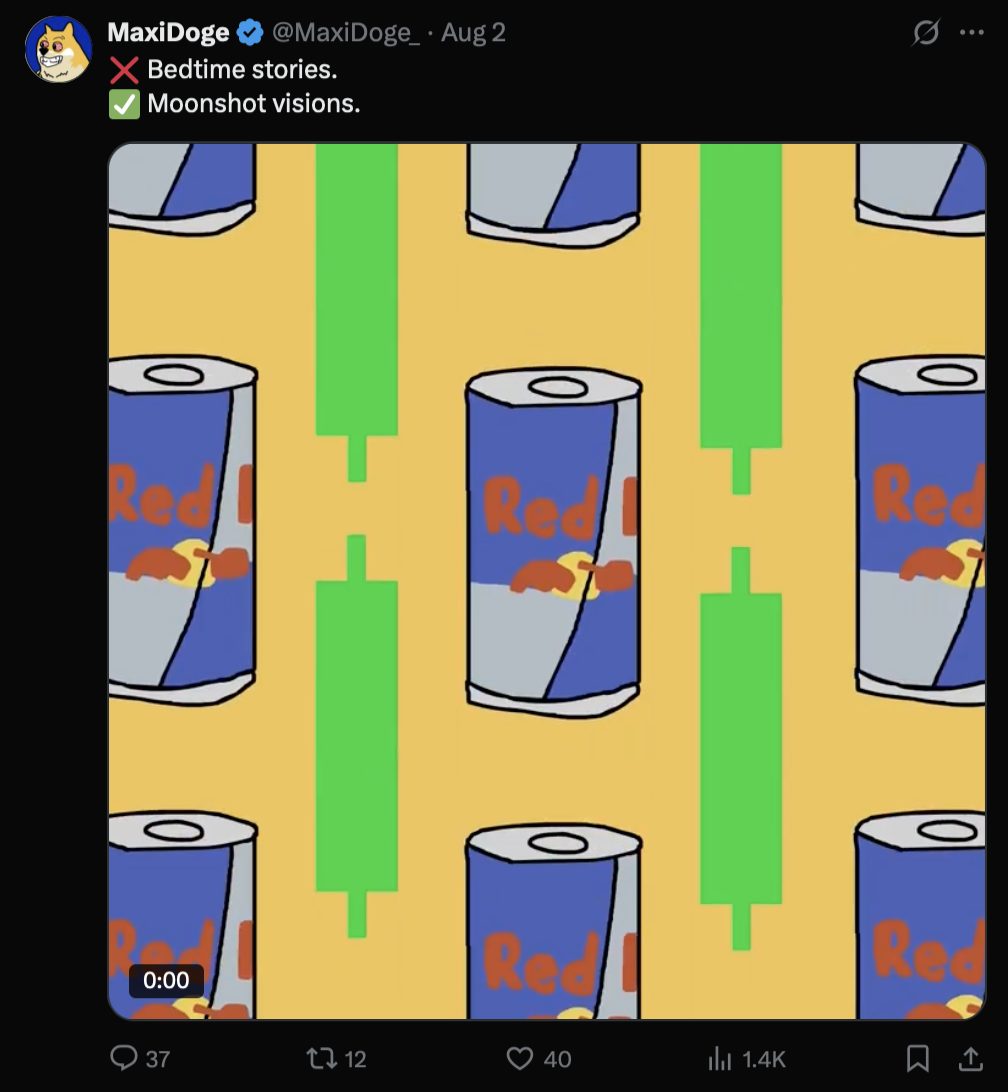Play the Red Bull candlestick video
1008x1092 pixels.
(546, 580)
